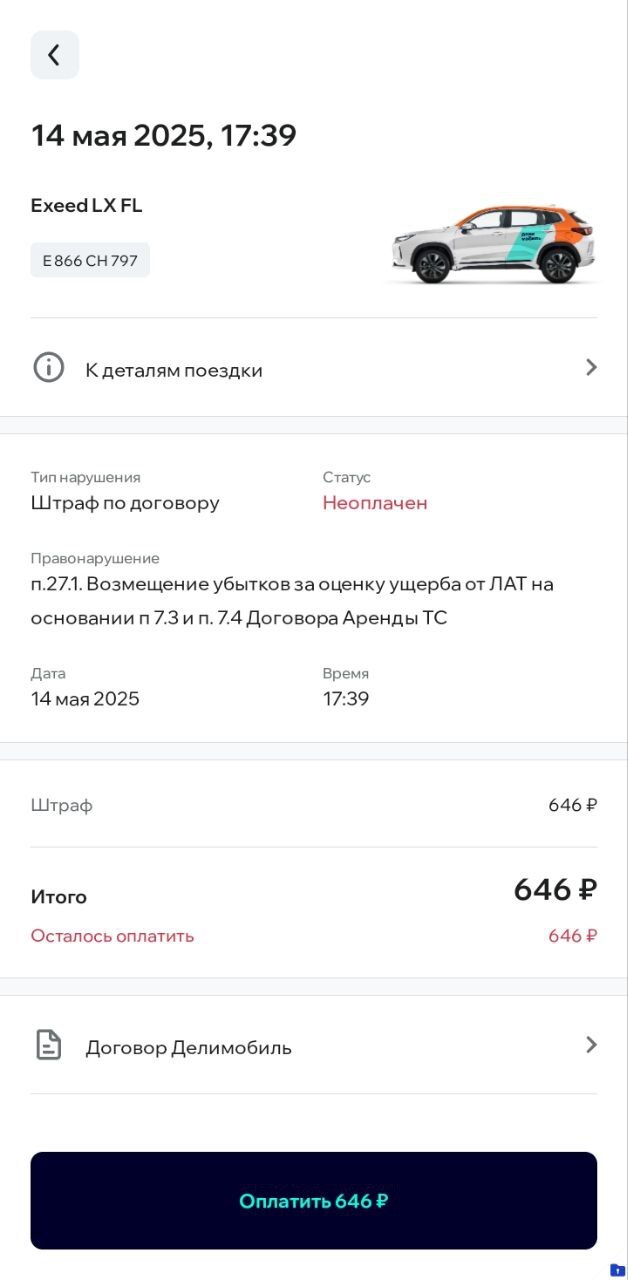Go back using the arrow button
Image resolution: width=628 pixels, height=1280 pixels.
pyautogui.click(x=54, y=55)
